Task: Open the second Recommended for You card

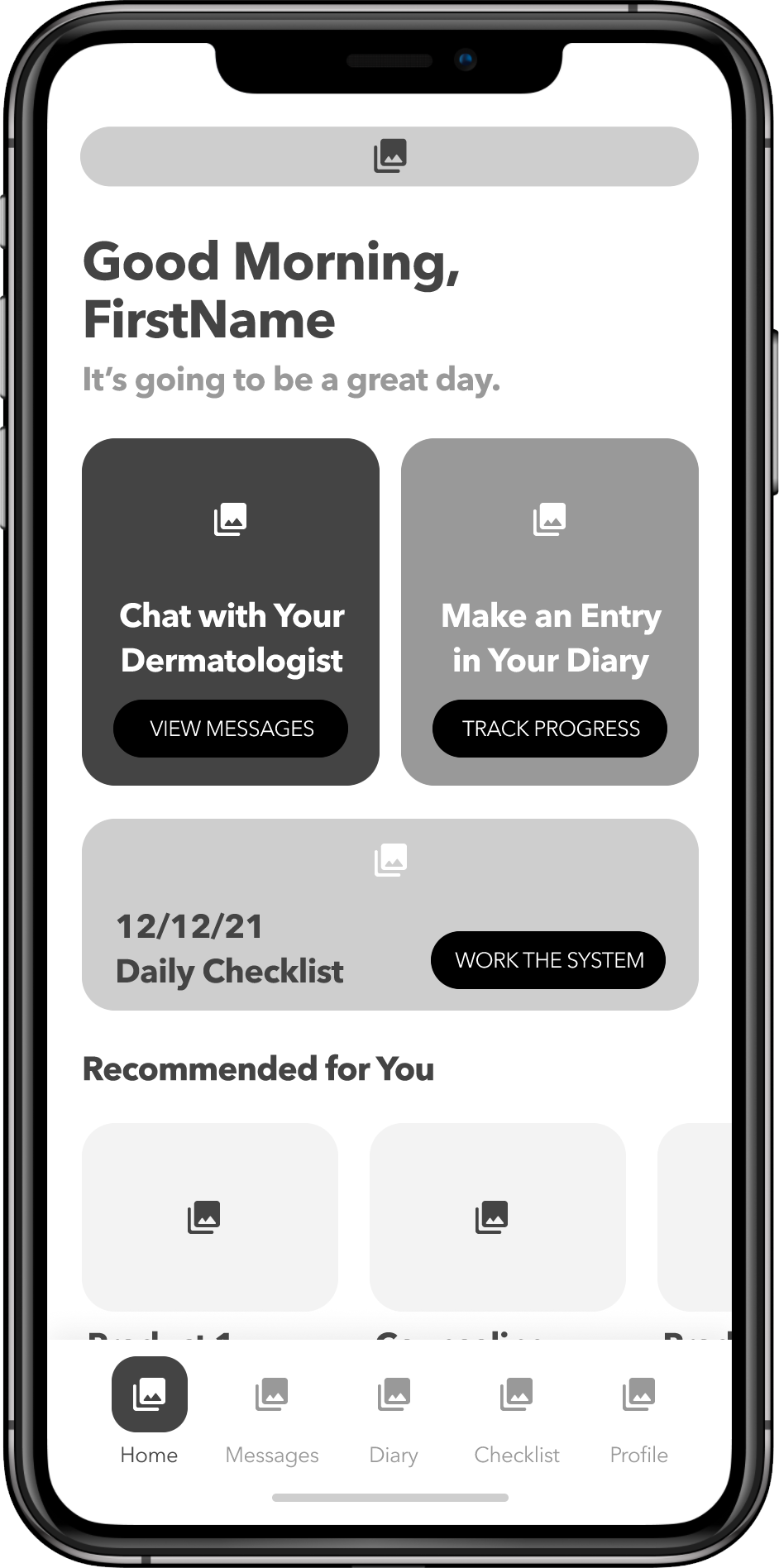Action: 497,1217
